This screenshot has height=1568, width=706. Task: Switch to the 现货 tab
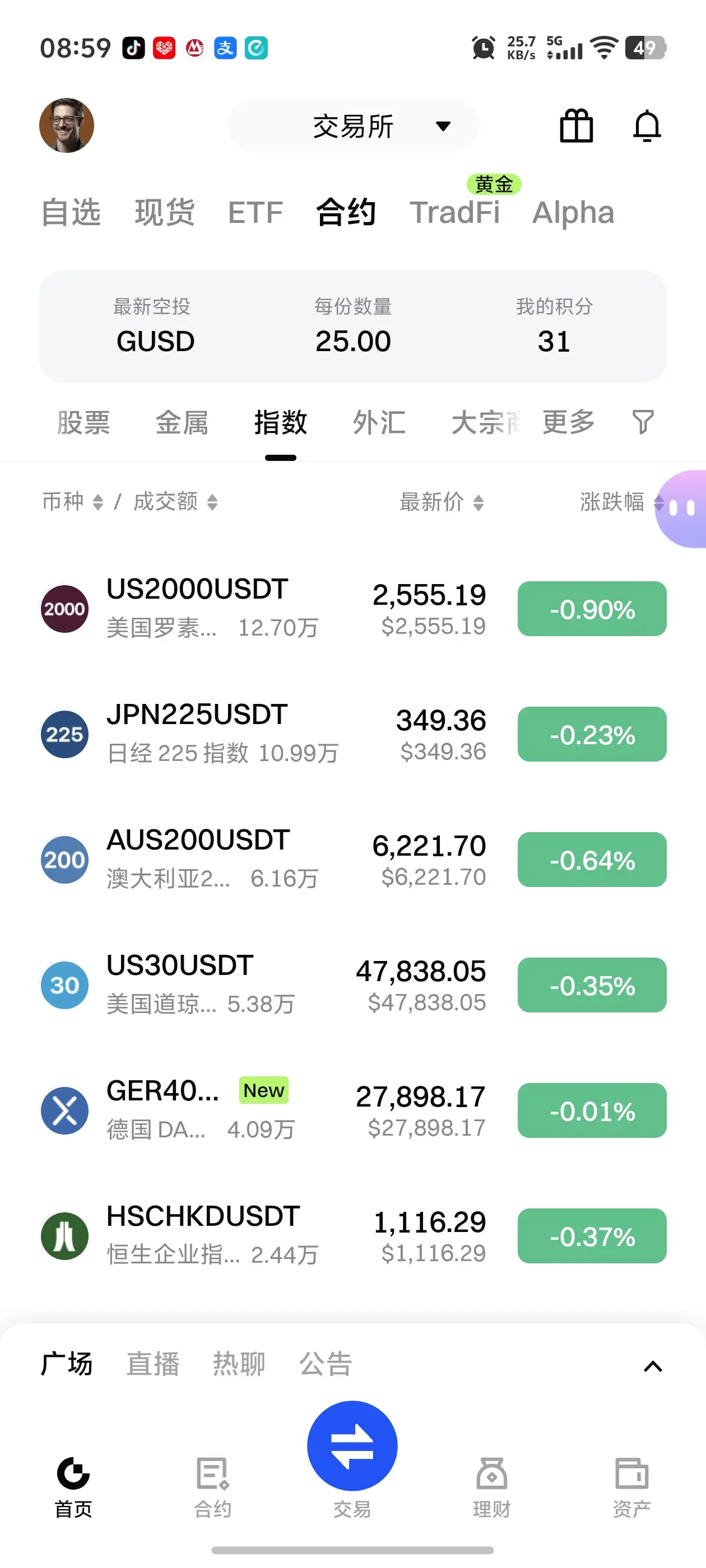(x=165, y=212)
